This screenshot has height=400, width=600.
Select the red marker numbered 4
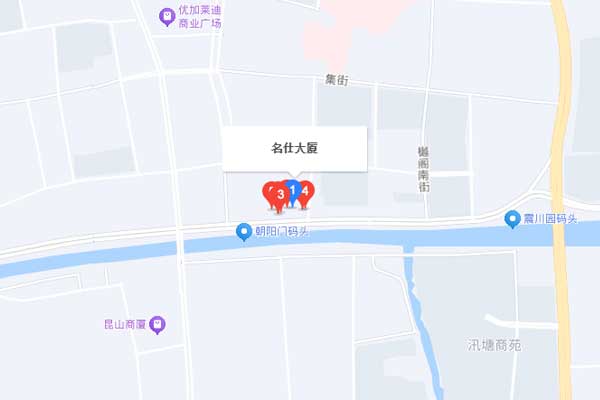306,190
